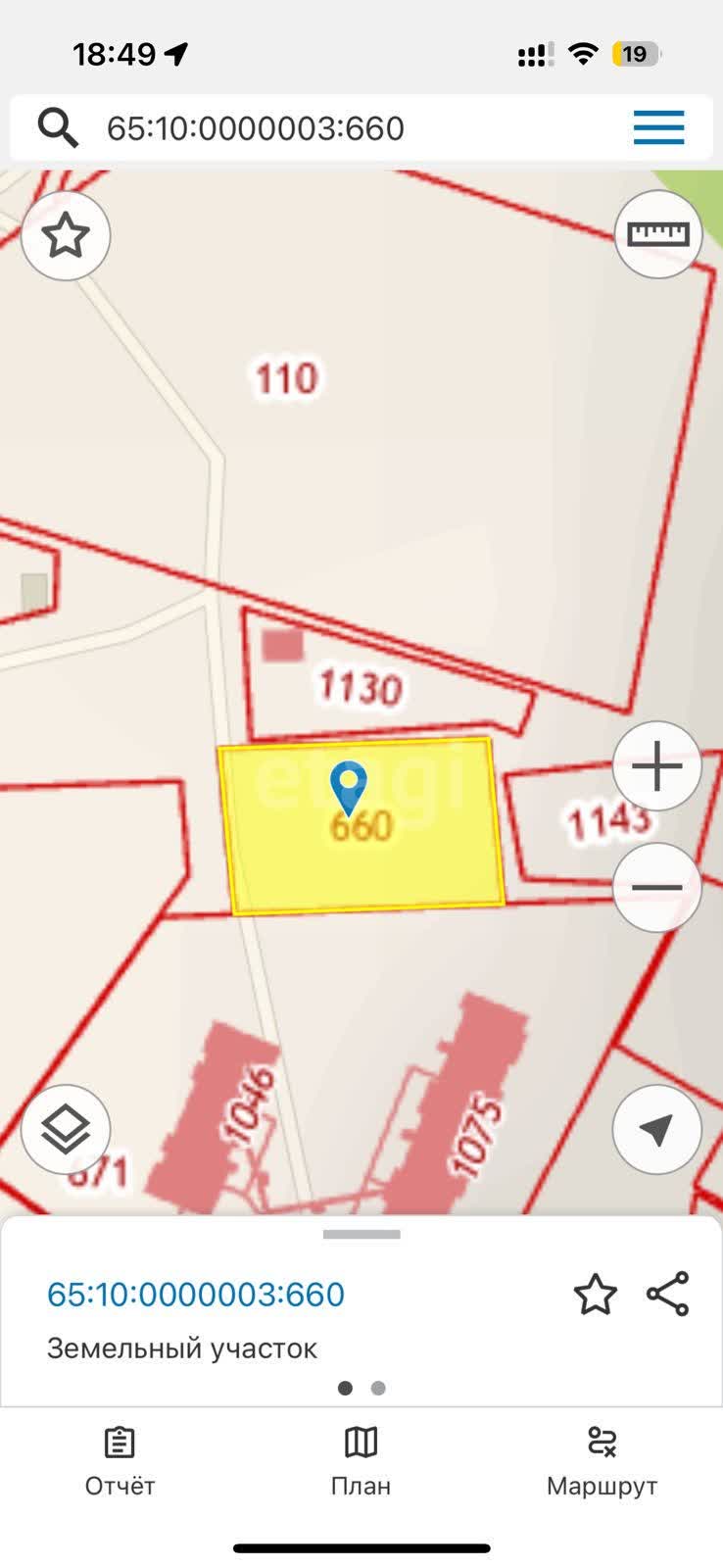
Task: Add parcel 65:10:0000003:660 to favorites
Action: click(595, 1295)
